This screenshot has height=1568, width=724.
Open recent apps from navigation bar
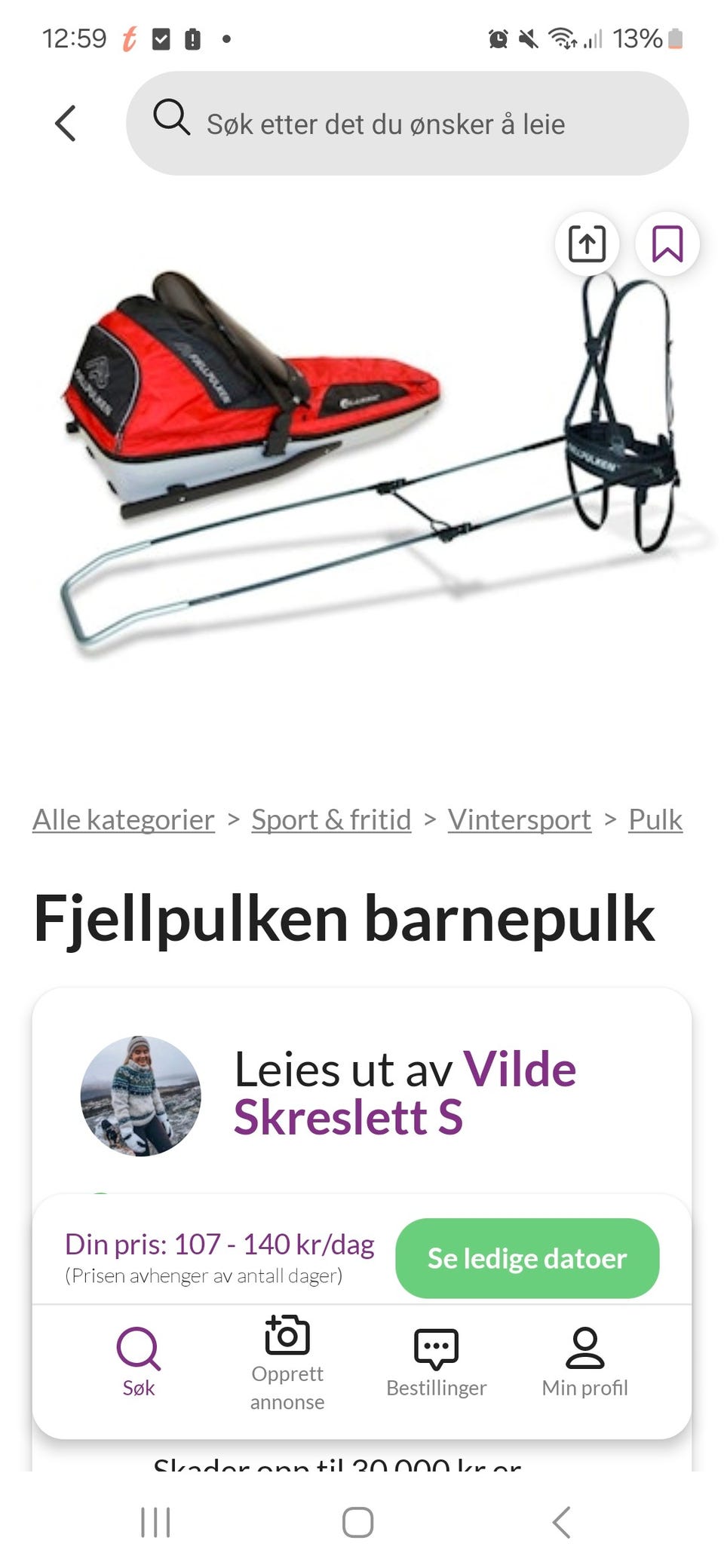pos(155,1522)
